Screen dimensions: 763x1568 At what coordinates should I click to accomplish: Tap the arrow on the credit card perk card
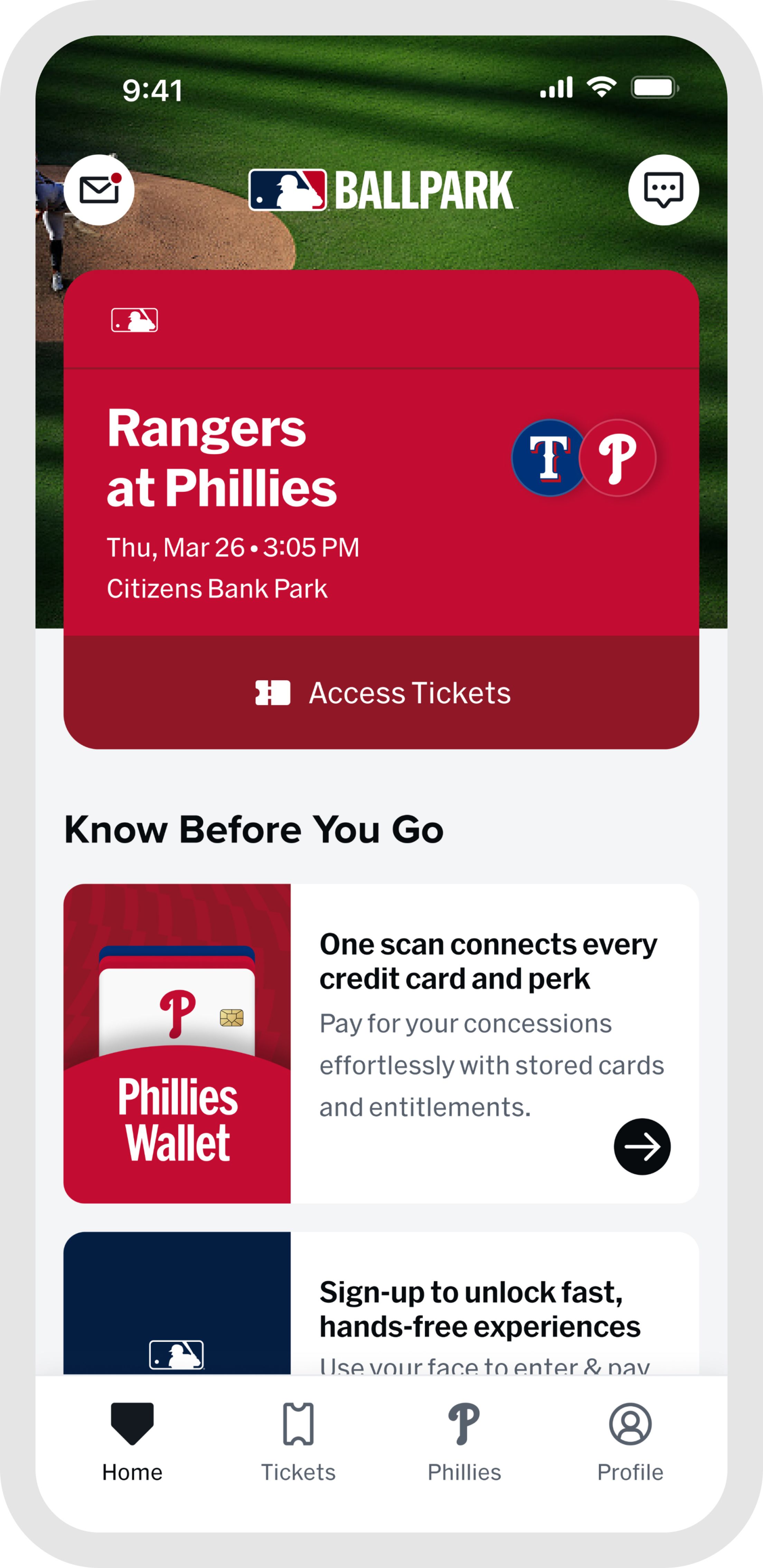642,1147
